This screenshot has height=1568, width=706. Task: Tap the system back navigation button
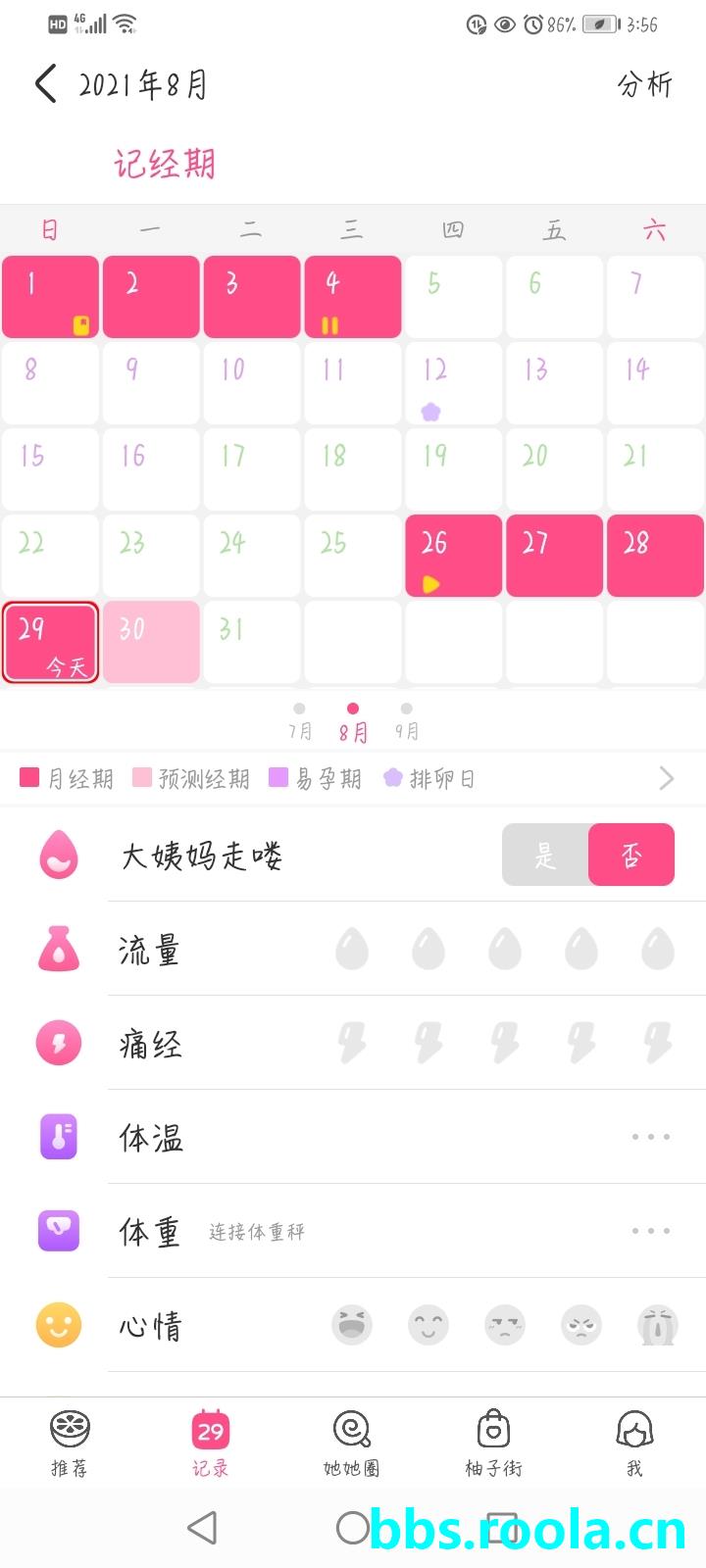pyautogui.click(x=202, y=1527)
